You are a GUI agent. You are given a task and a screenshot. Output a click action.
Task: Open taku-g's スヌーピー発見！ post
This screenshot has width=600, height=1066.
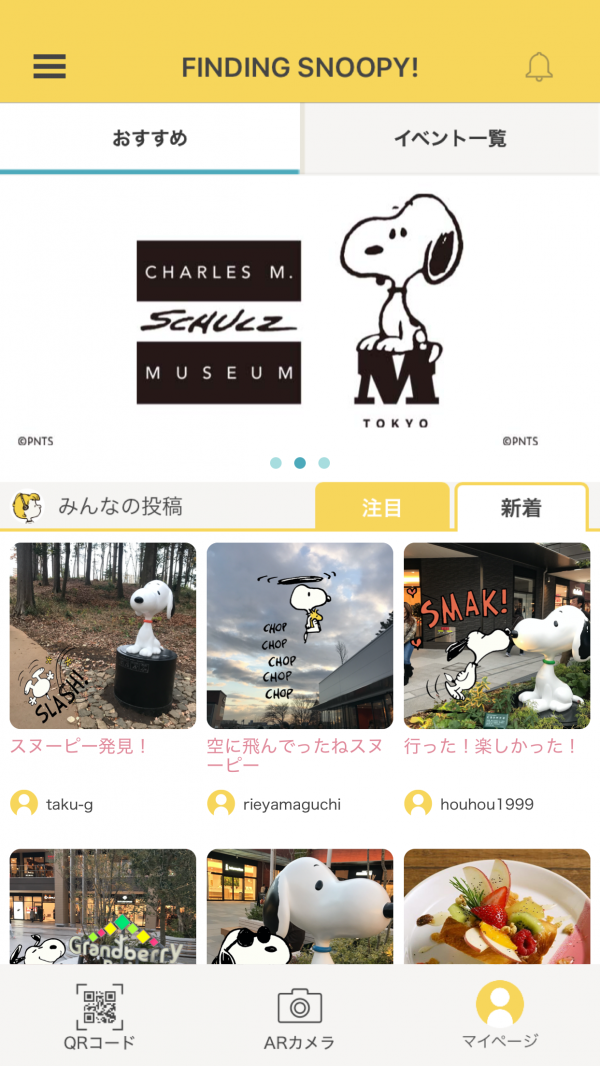click(x=103, y=636)
